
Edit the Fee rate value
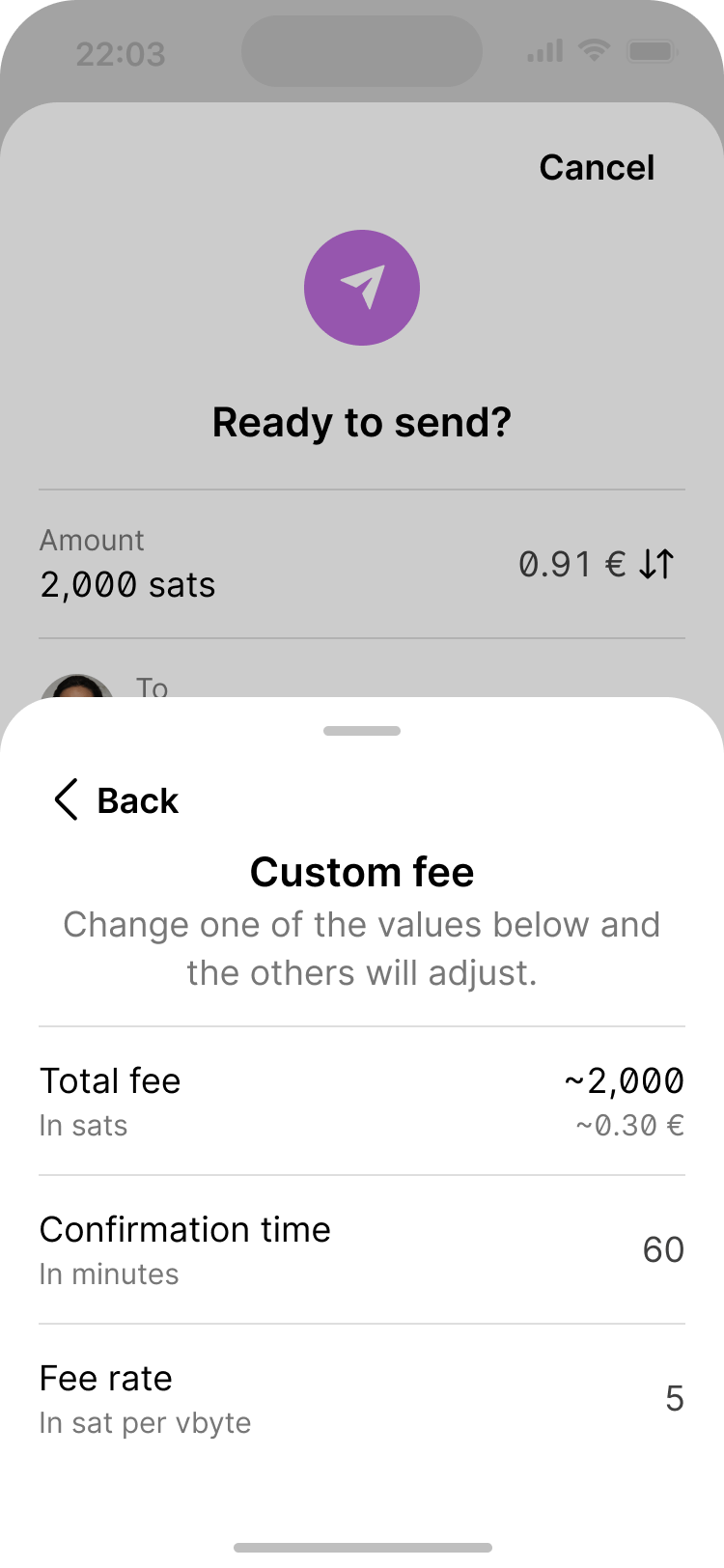click(x=674, y=1398)
